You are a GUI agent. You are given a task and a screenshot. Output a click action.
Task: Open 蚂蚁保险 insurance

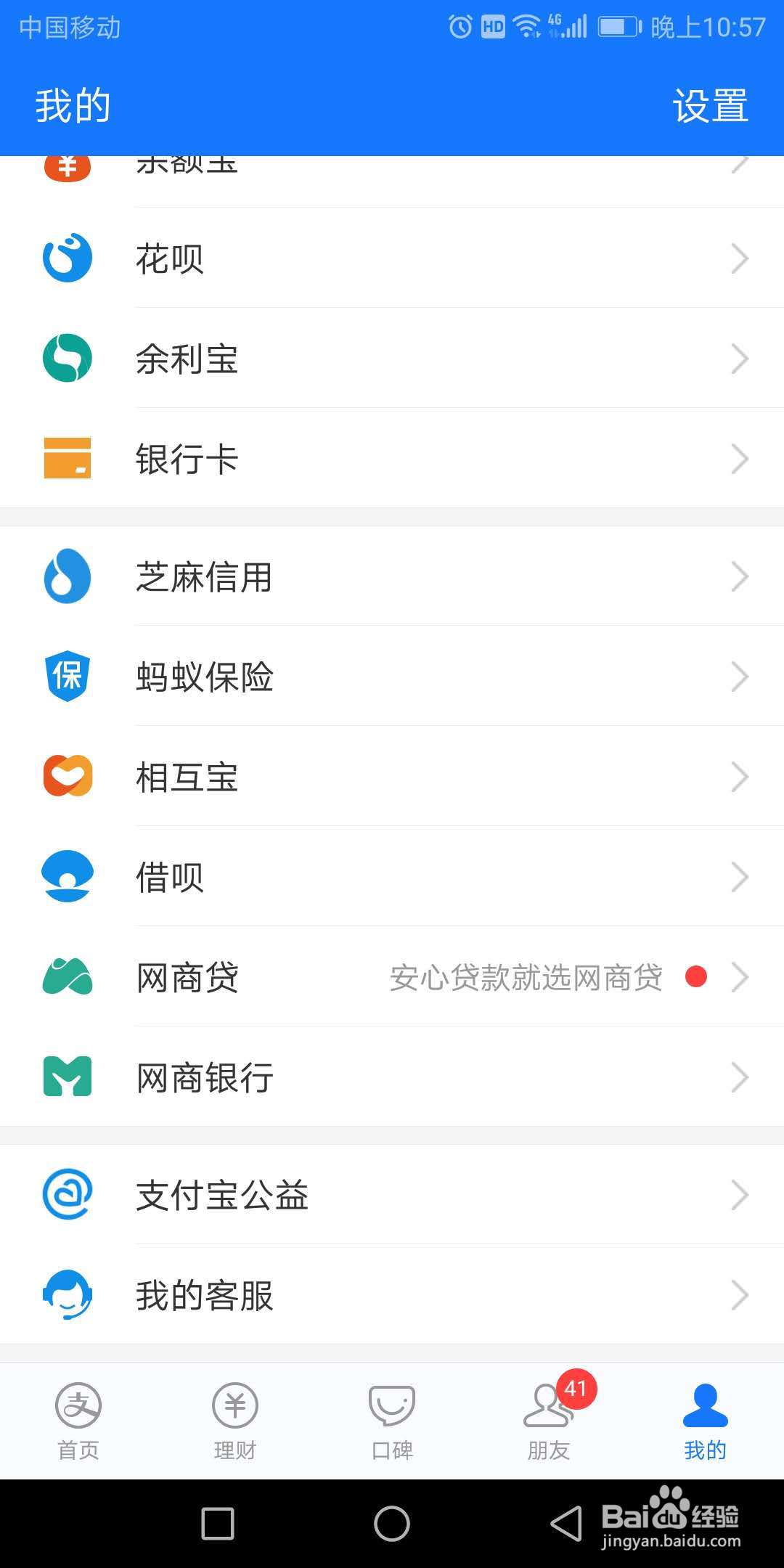point(392,676)
